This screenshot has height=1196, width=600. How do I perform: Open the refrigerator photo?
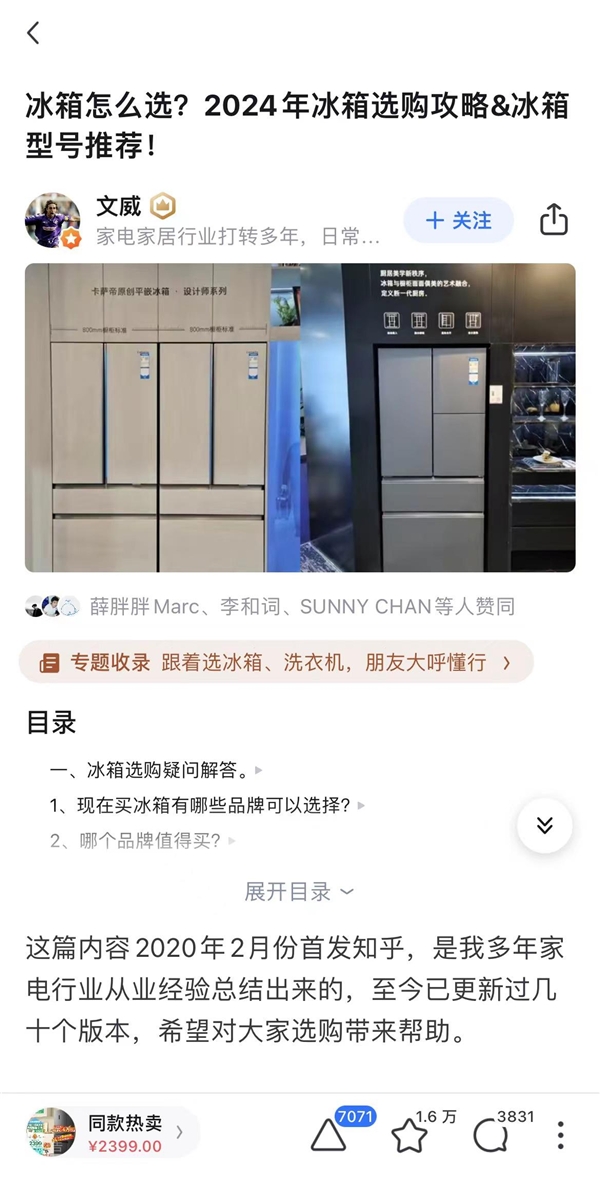(x=299, y=417)
